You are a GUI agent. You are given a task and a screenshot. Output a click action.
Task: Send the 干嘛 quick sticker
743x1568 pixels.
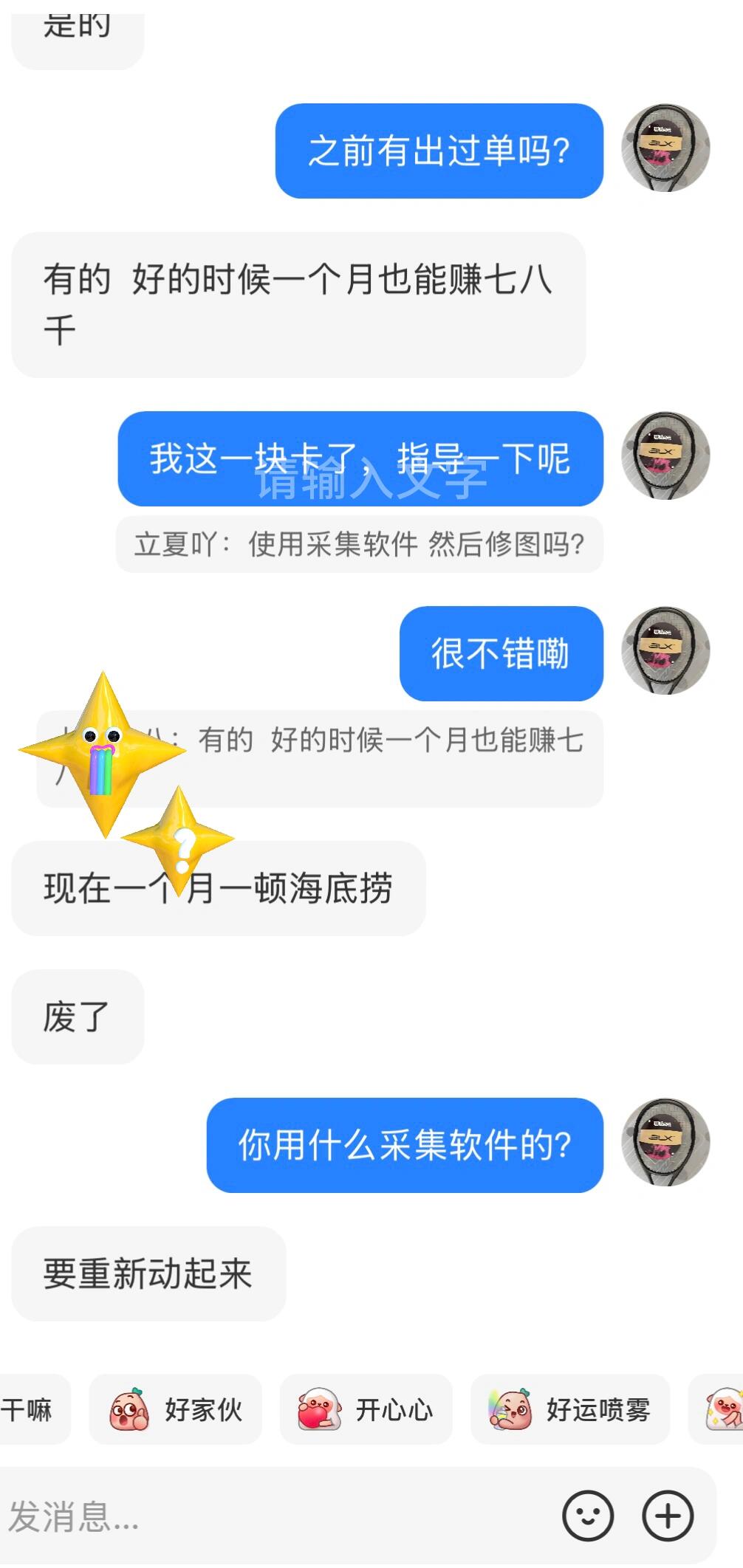point(30,1409)
